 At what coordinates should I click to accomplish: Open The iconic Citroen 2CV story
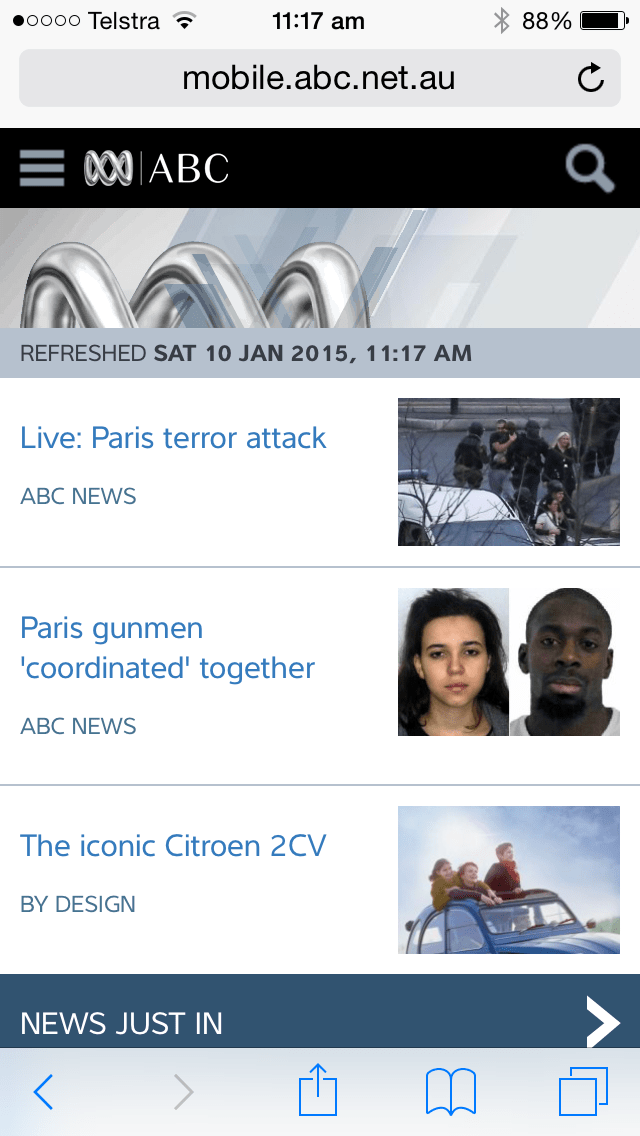(173, 846)
